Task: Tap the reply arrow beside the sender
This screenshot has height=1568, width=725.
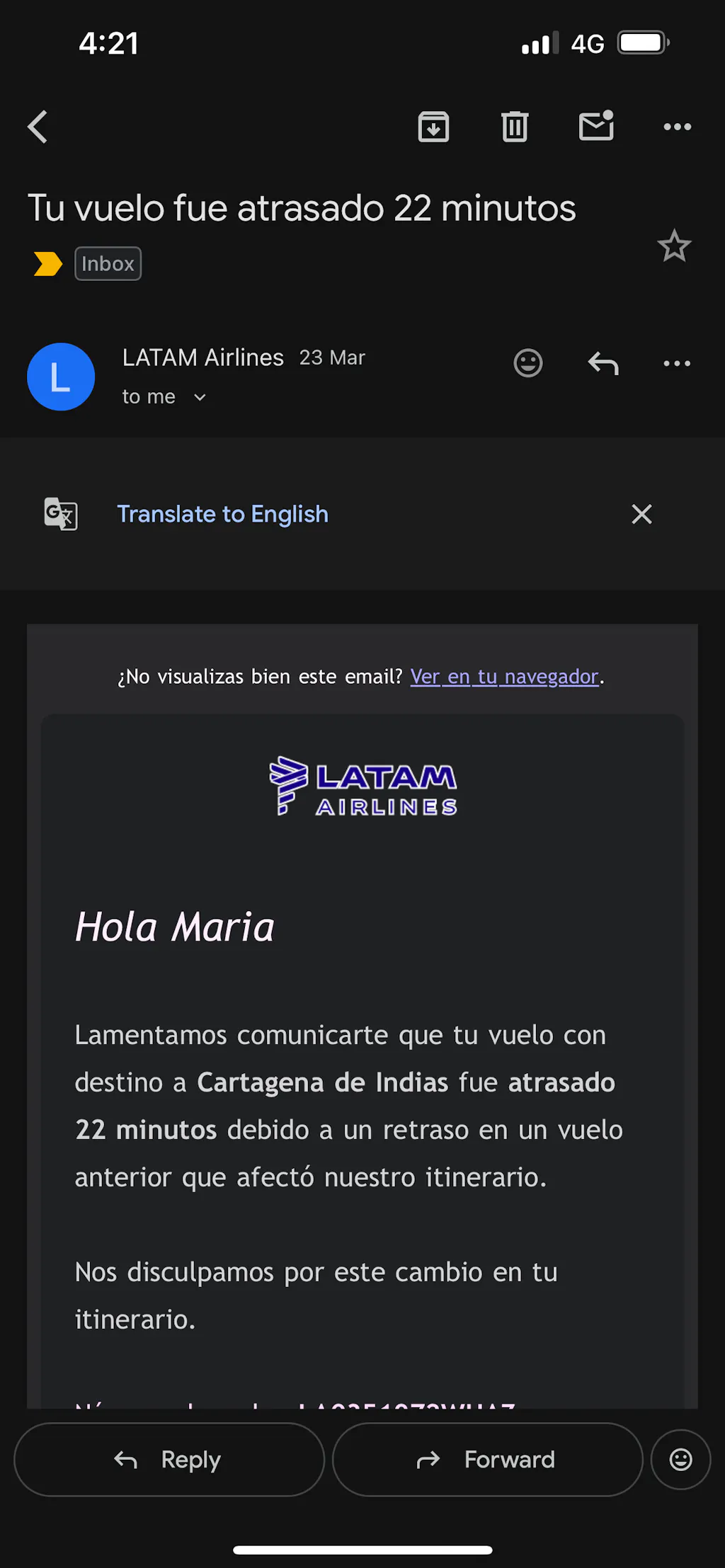Action: 603,364
